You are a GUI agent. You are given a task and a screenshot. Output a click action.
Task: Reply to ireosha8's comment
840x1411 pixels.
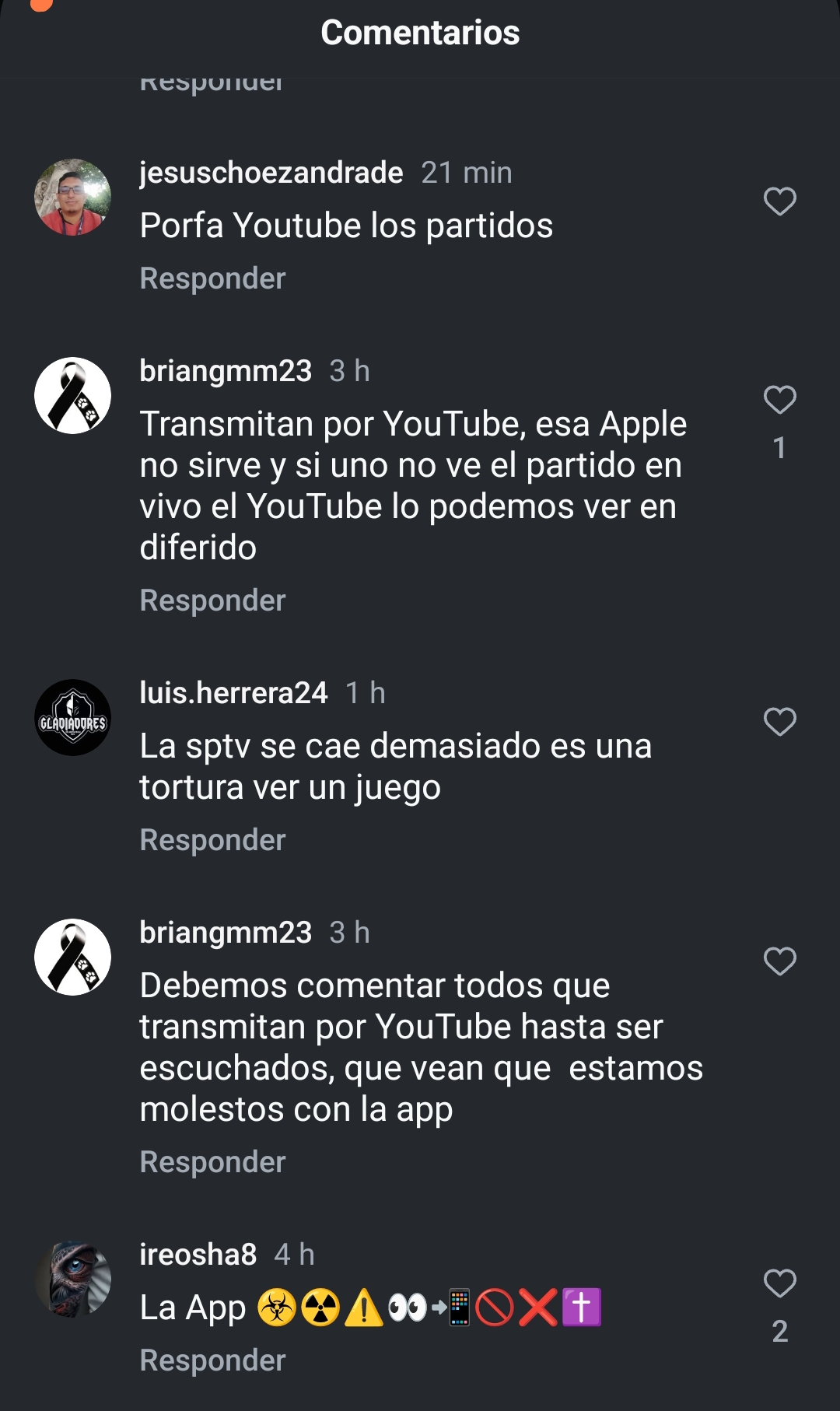tap(212, 1360)
